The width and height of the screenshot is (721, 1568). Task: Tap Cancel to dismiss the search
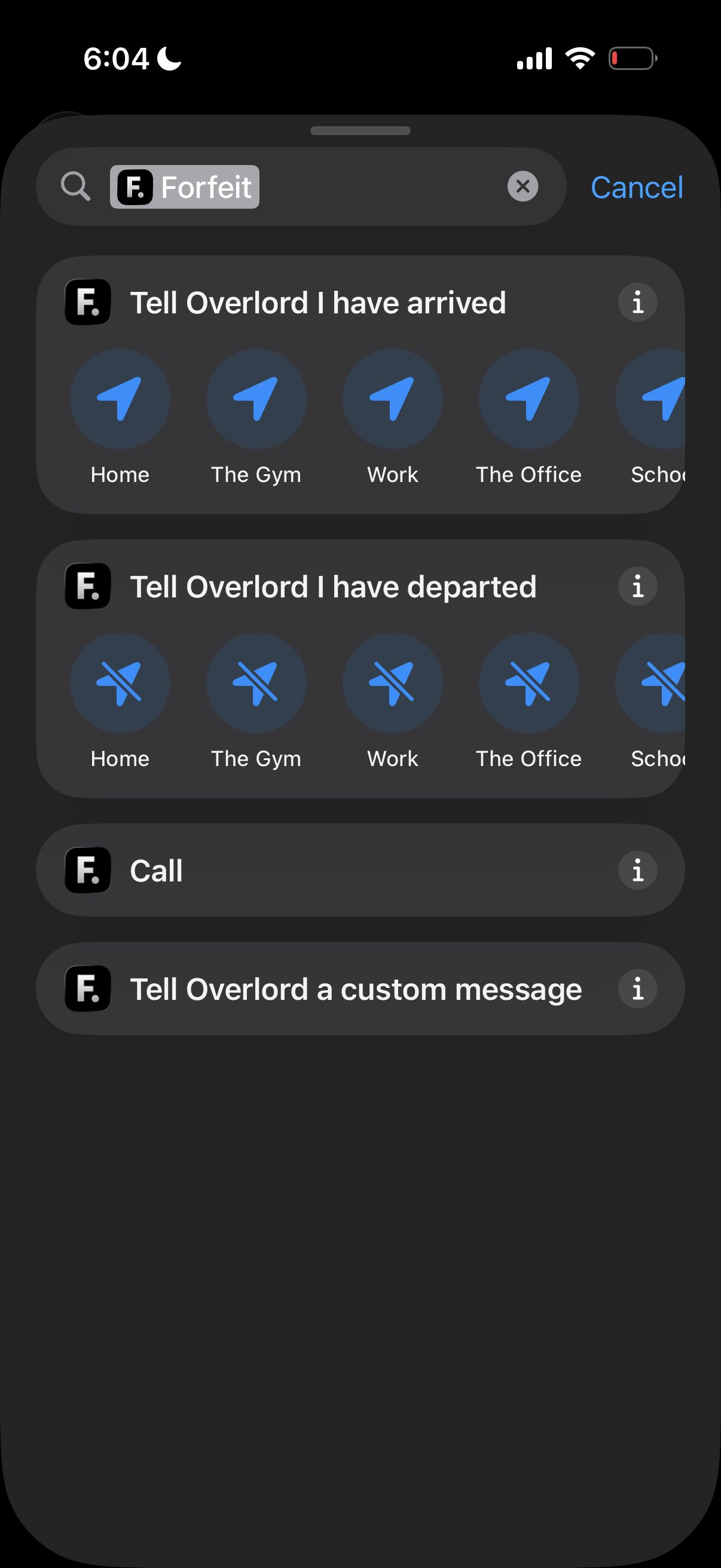pyautogui.click(x=637, y=187)
